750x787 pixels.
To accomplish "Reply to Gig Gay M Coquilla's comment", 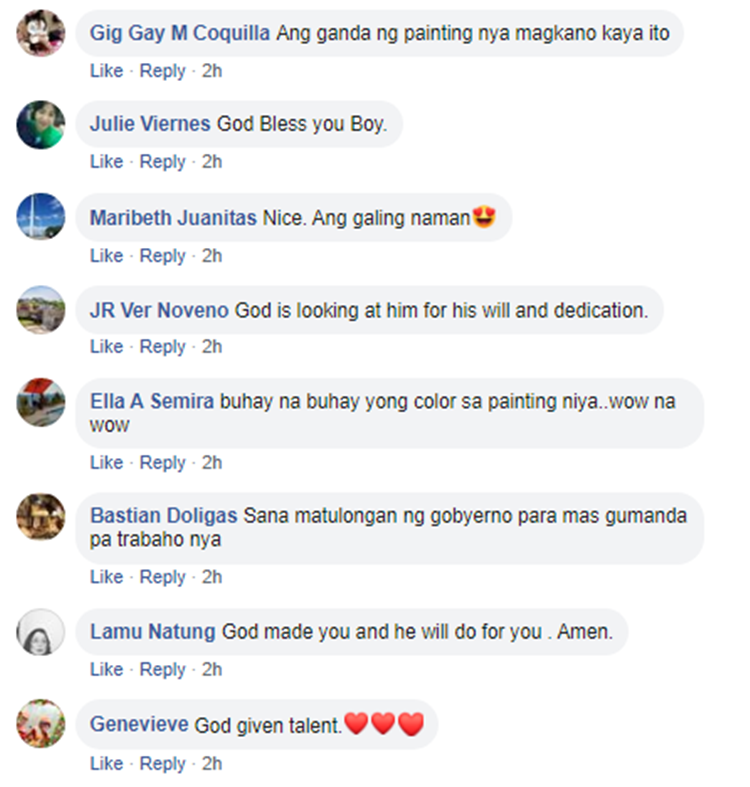I will 162,71.
